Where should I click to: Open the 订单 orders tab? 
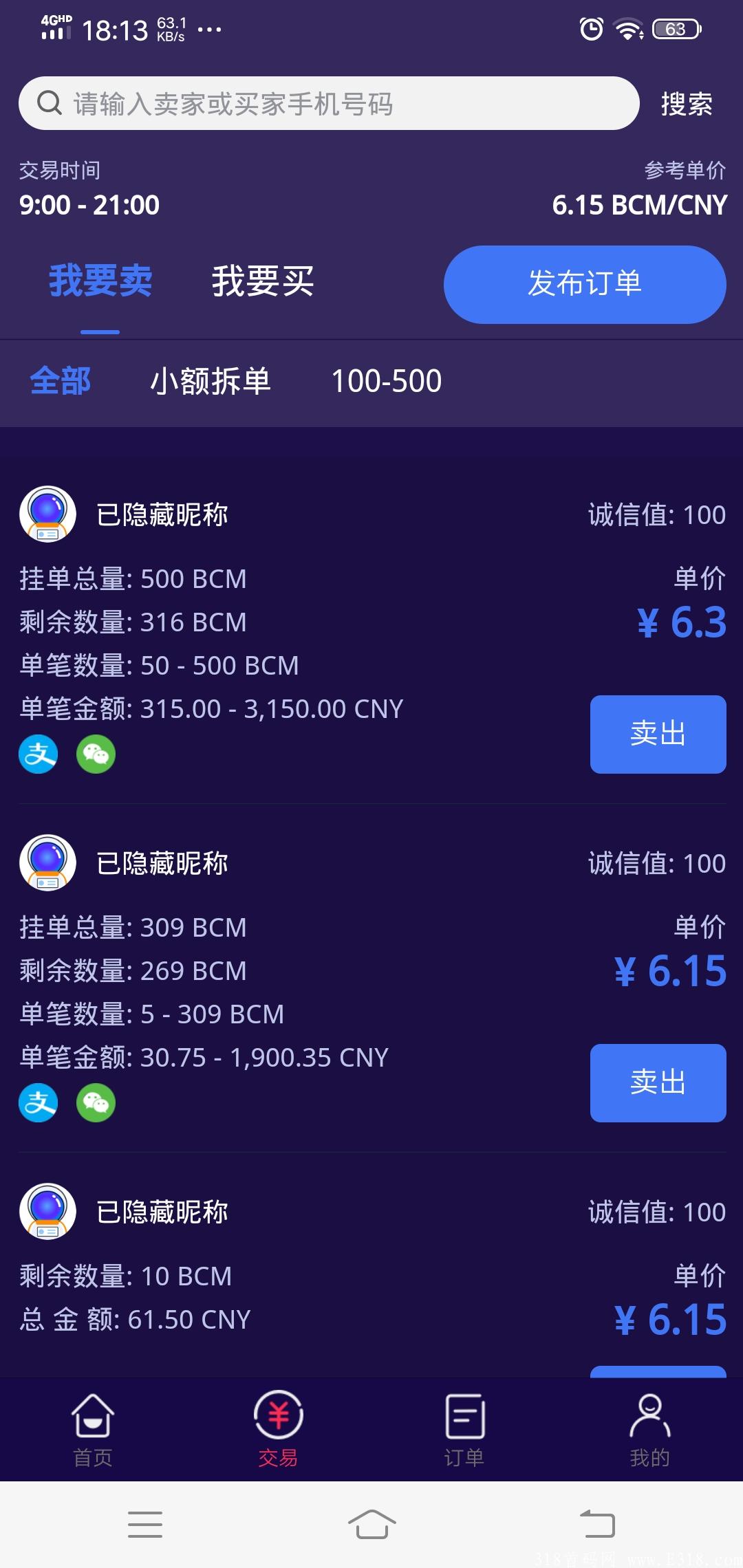click(464, 1429)
